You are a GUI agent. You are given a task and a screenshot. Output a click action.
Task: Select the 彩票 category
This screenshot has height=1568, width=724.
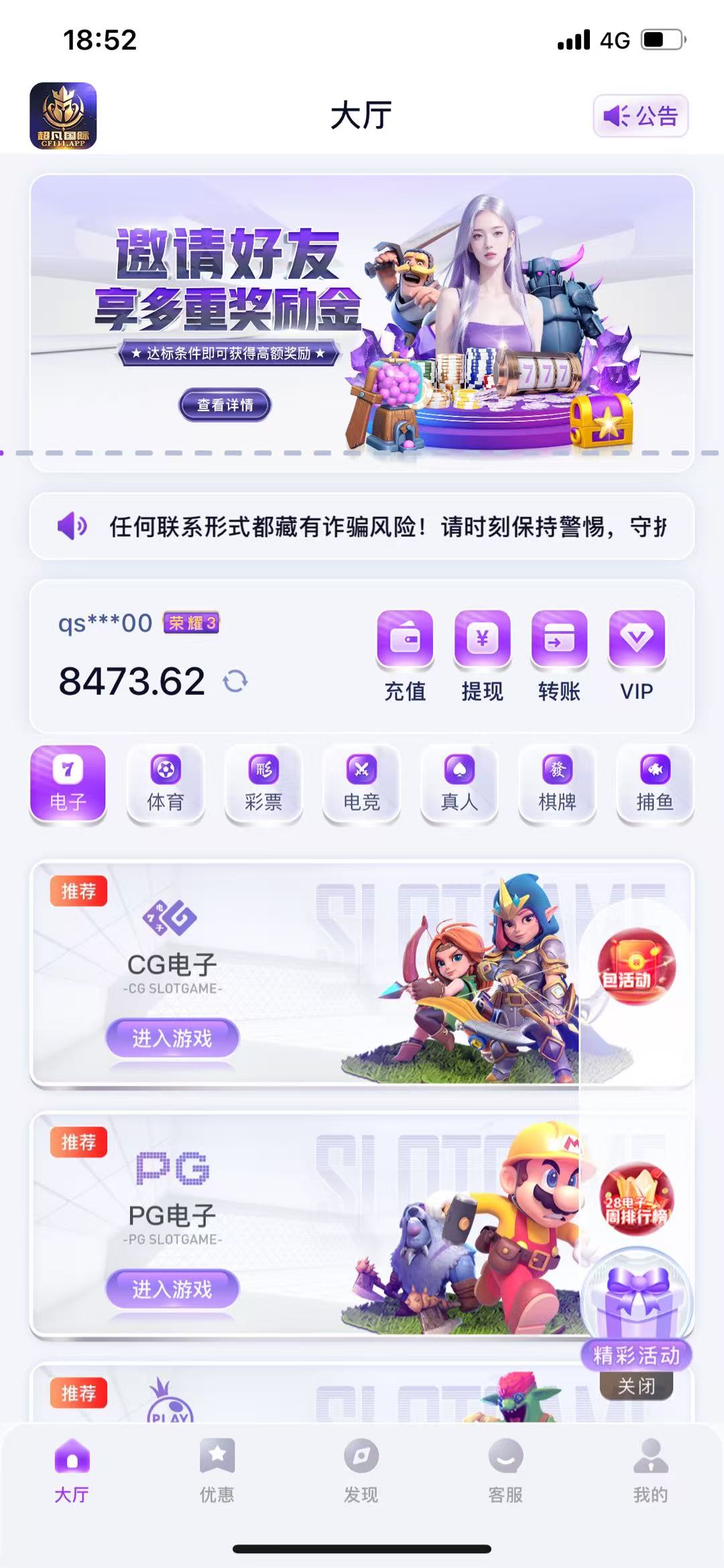pos(263,783)
